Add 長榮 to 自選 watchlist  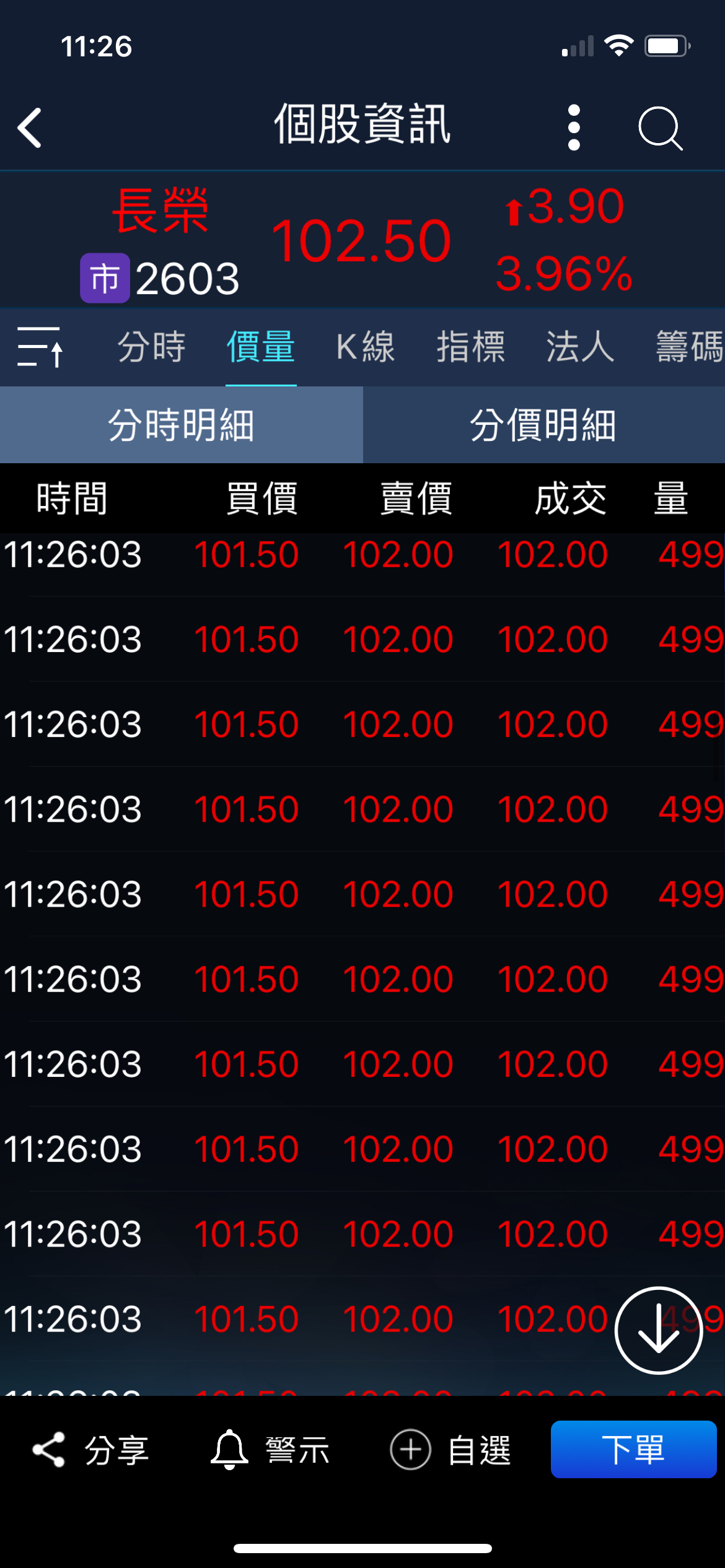coord(450,1450)
